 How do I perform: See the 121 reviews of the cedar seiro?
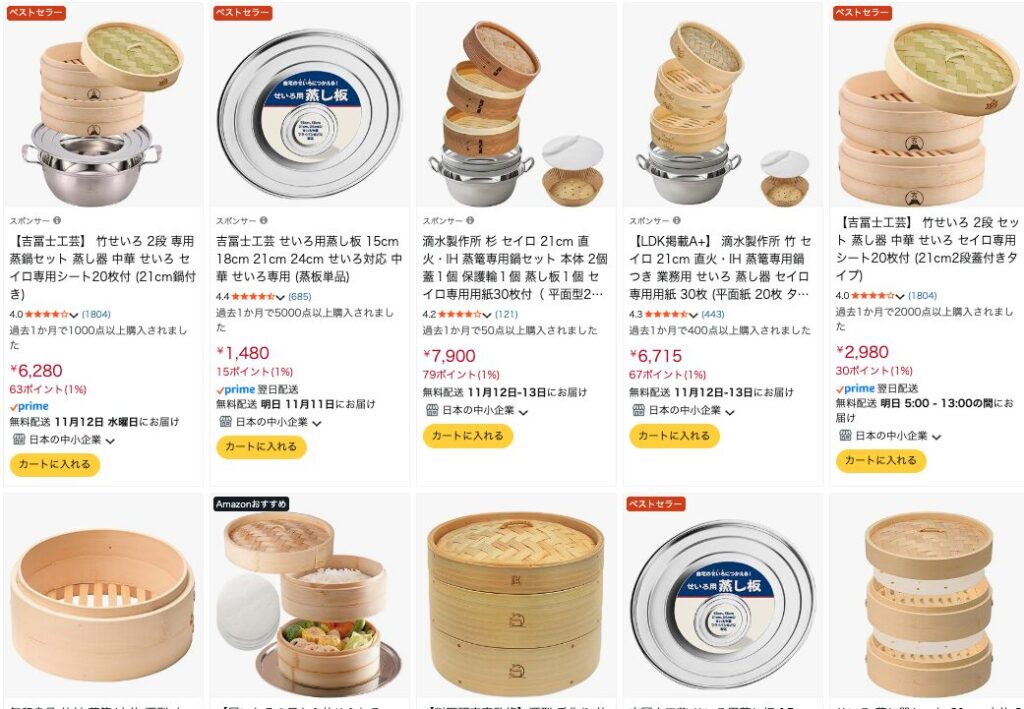coord(506,314)
